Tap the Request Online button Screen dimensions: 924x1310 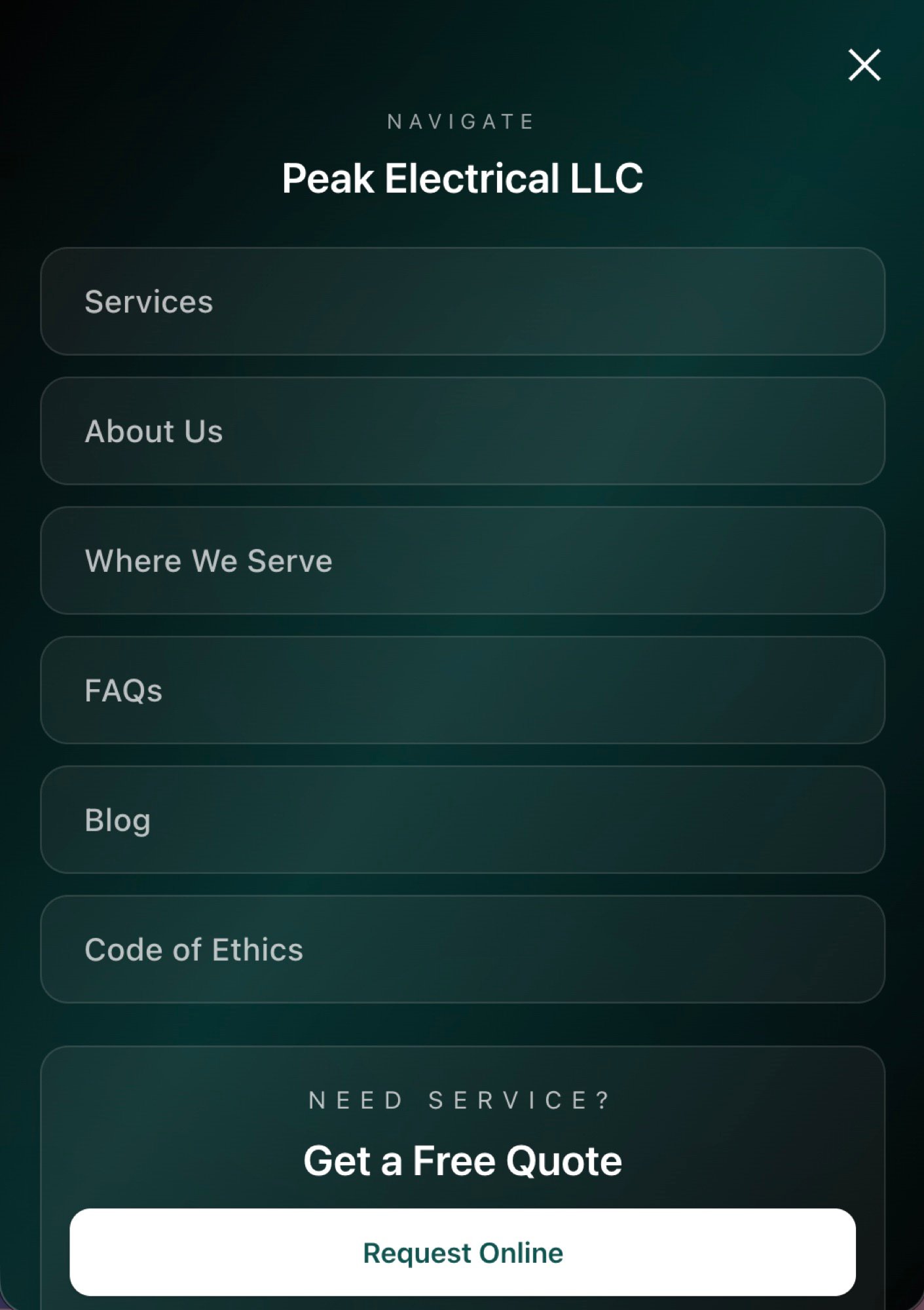click(x=462, y=1252)
